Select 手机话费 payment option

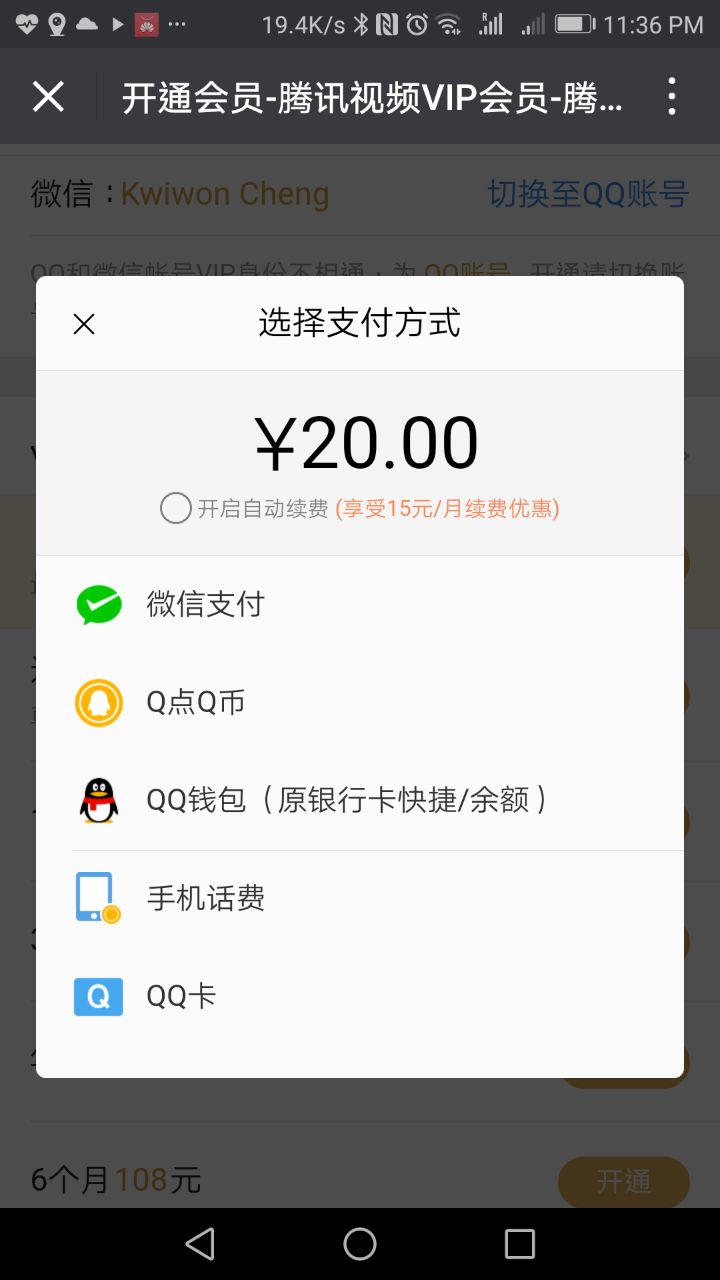pyautogui.click(x=360, y=898)
